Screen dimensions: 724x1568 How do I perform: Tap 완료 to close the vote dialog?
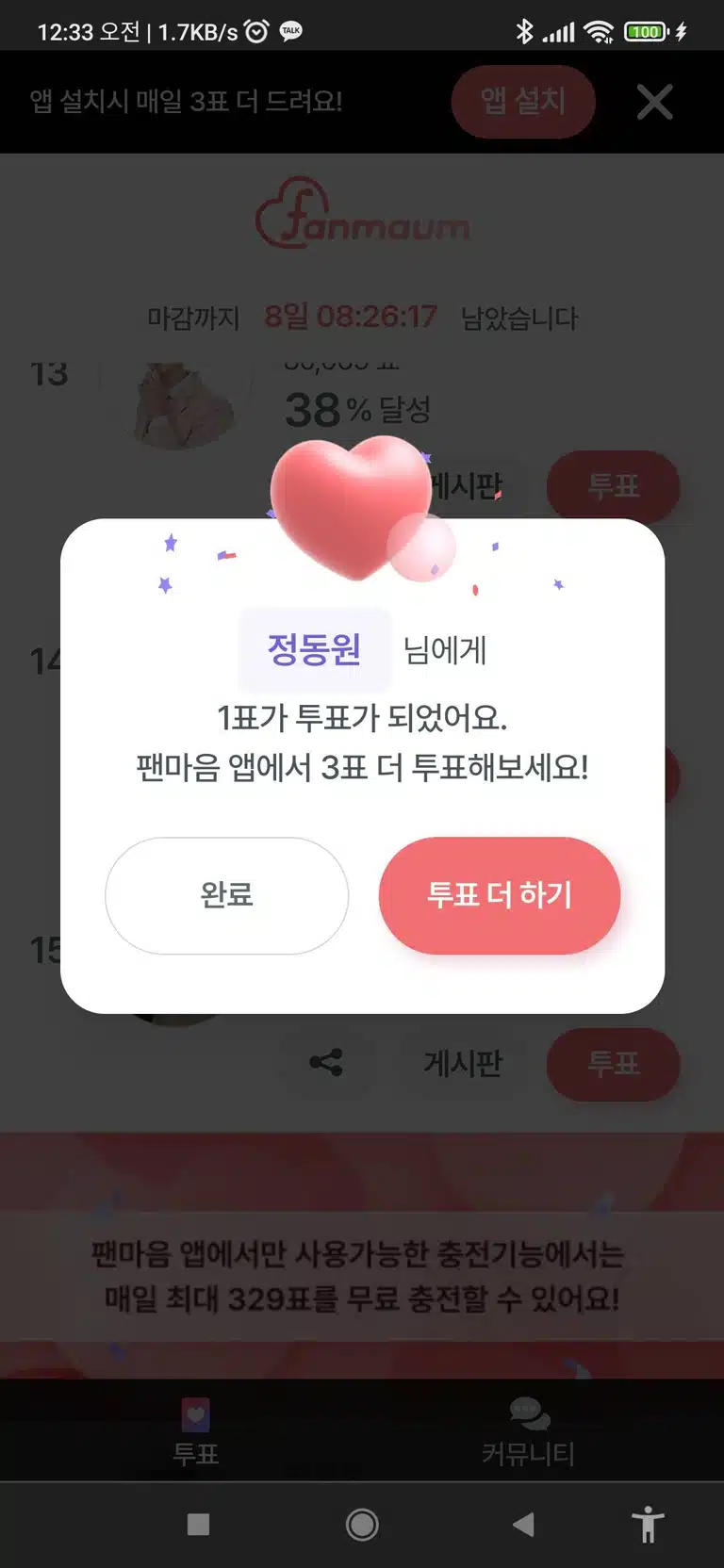226,895
